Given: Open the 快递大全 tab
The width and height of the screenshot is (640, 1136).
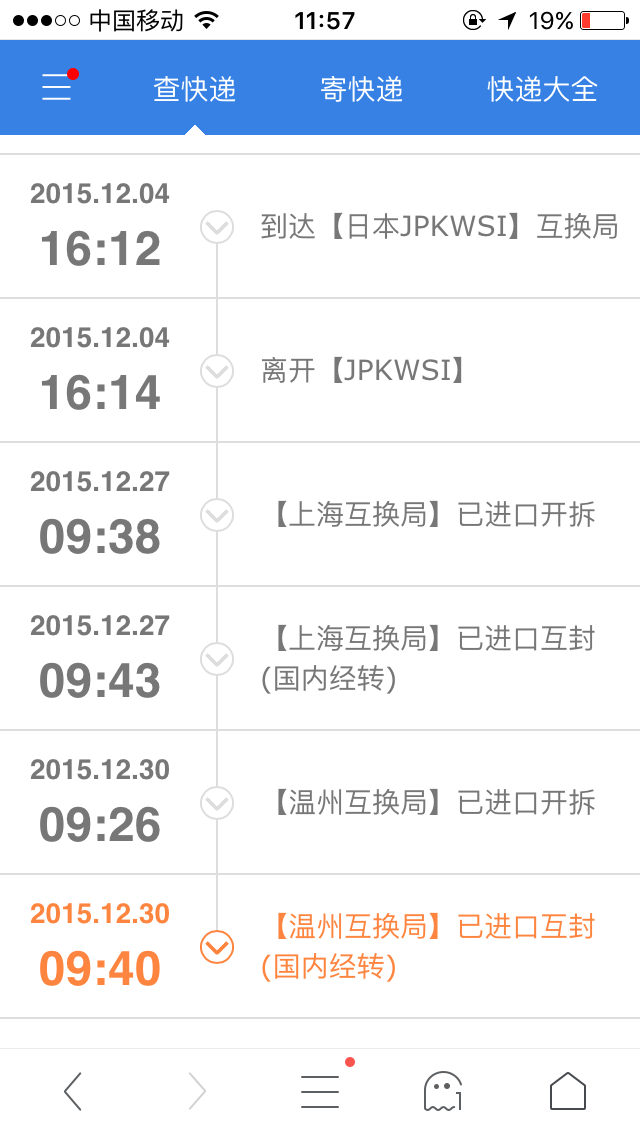Looking at the screenshot, I should click(542, 89).
